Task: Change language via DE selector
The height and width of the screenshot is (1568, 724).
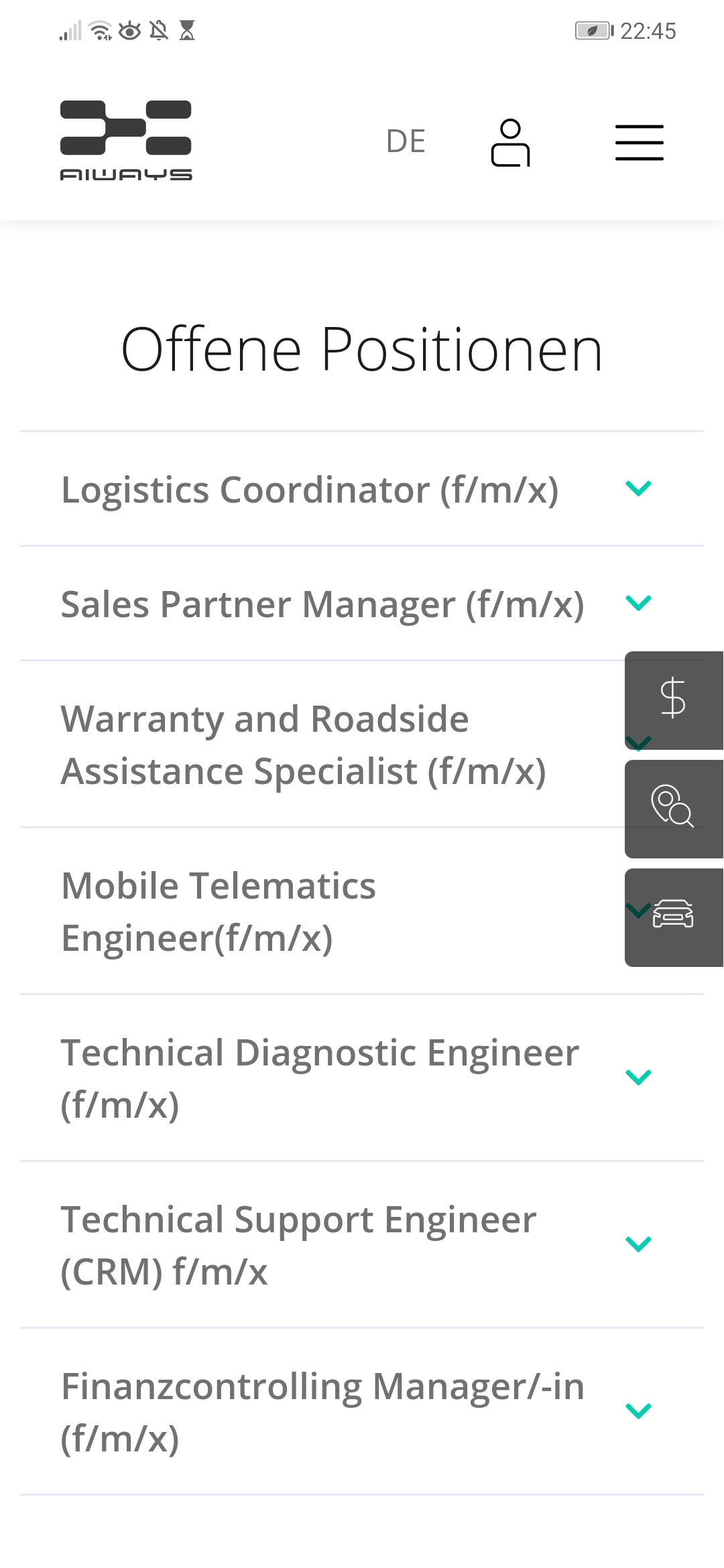Action: [x=406, y=141]
